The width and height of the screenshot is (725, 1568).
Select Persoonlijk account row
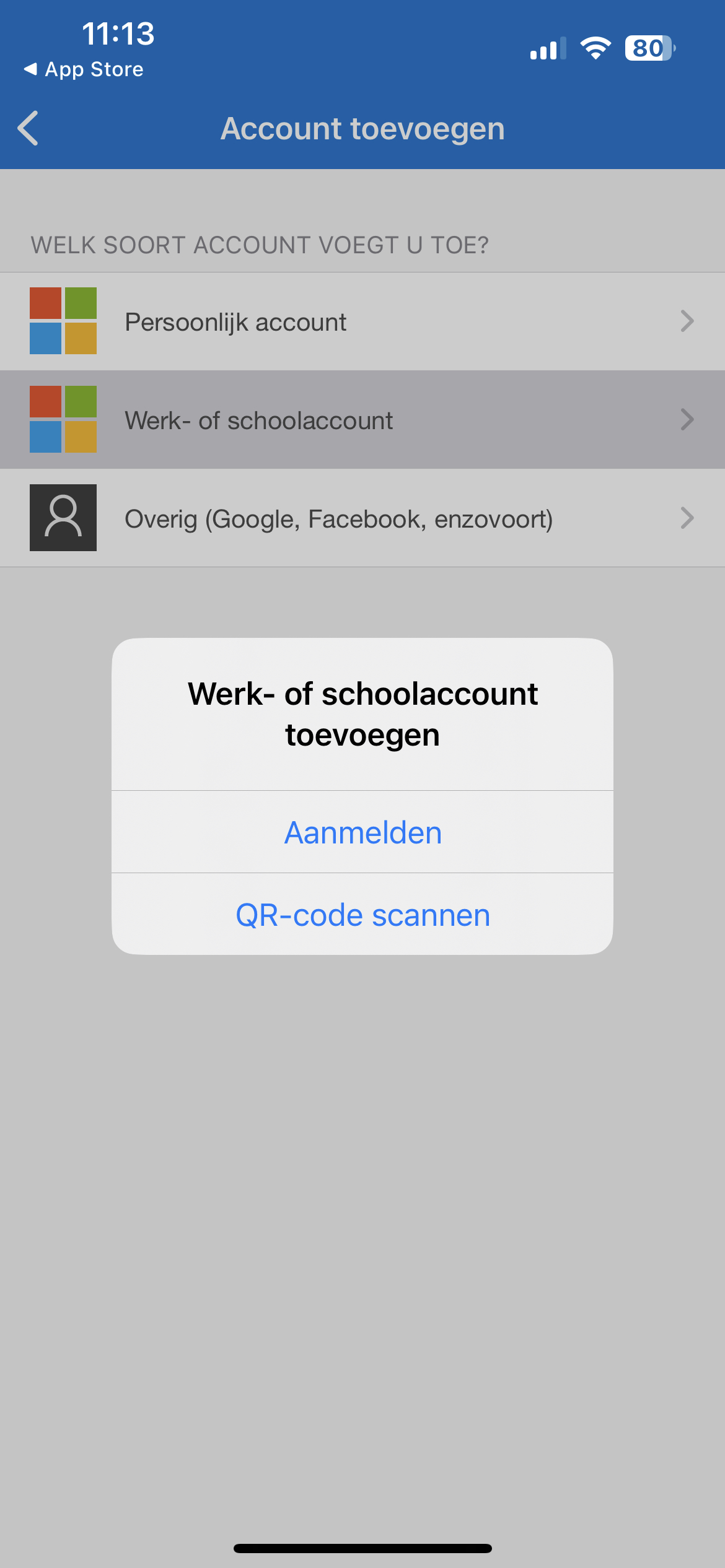(362, 321)
